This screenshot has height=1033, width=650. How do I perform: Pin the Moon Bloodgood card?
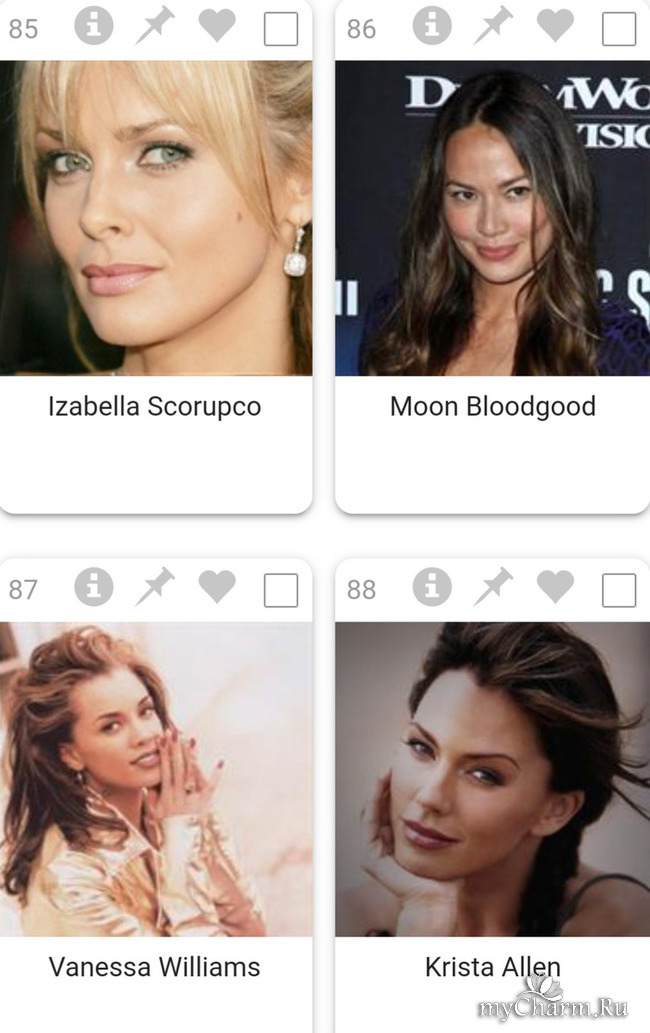coord(493,26)
